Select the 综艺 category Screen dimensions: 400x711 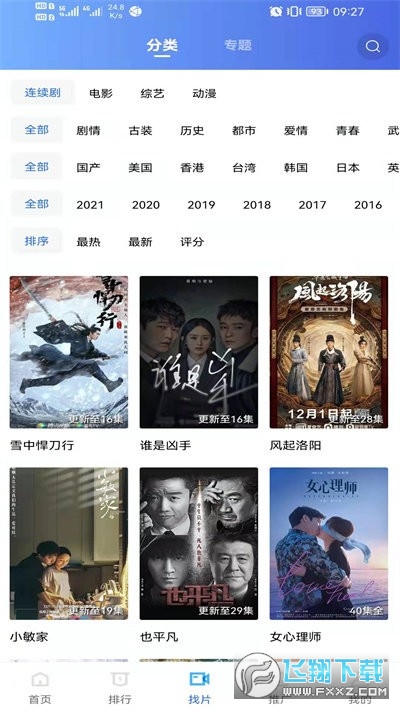[152, 93]
